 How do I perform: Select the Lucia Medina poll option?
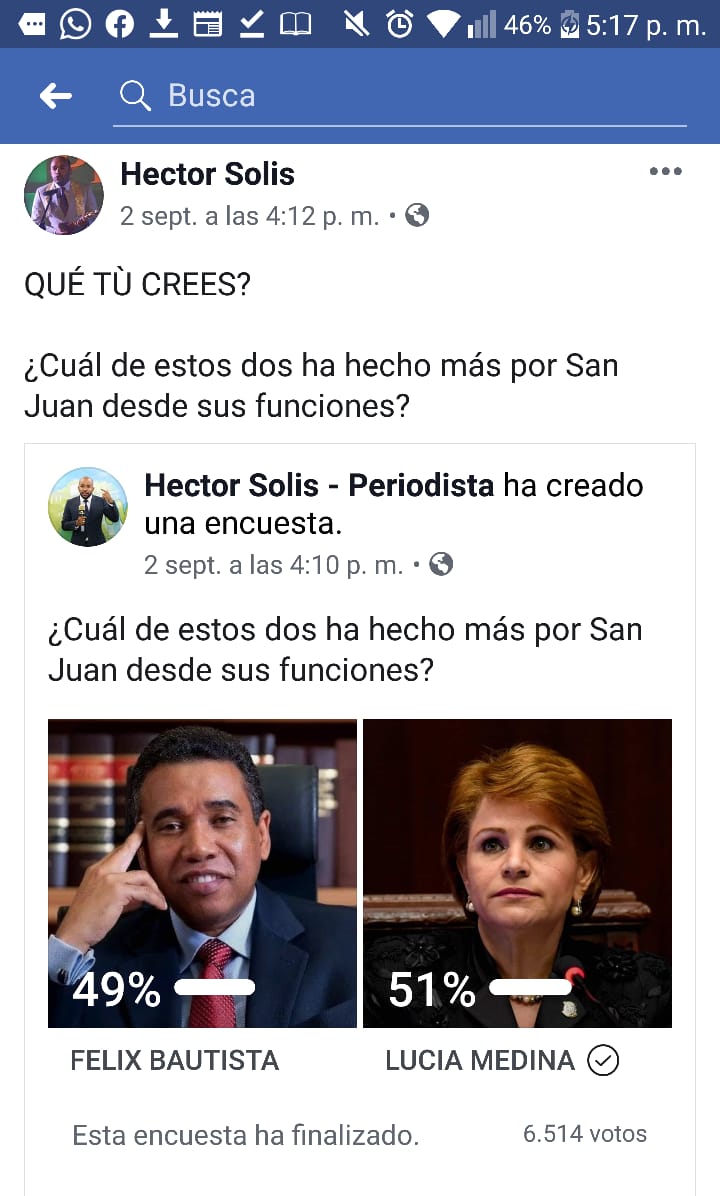click(x=517, y=873)
